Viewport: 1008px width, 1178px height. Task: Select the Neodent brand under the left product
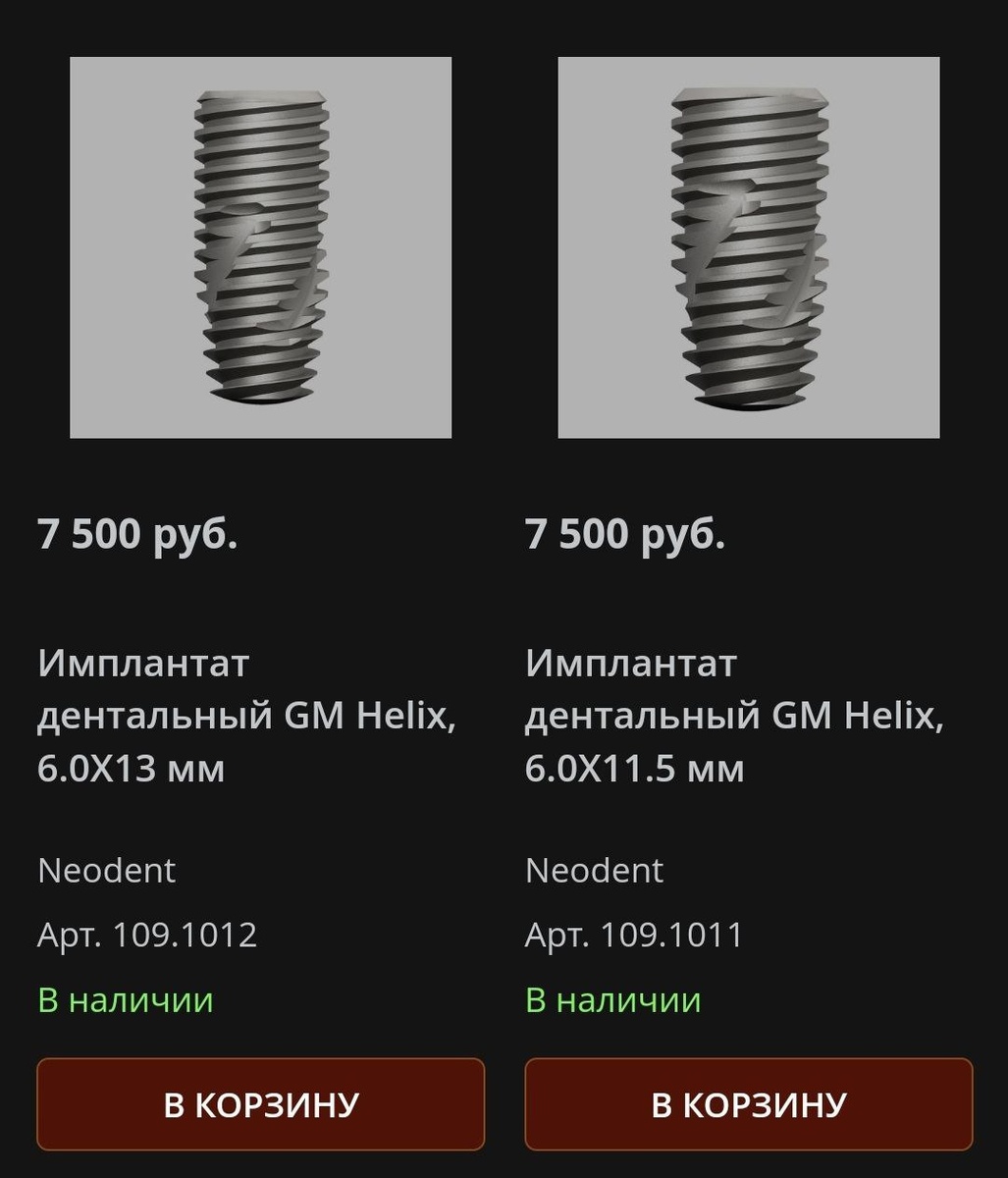106,870
